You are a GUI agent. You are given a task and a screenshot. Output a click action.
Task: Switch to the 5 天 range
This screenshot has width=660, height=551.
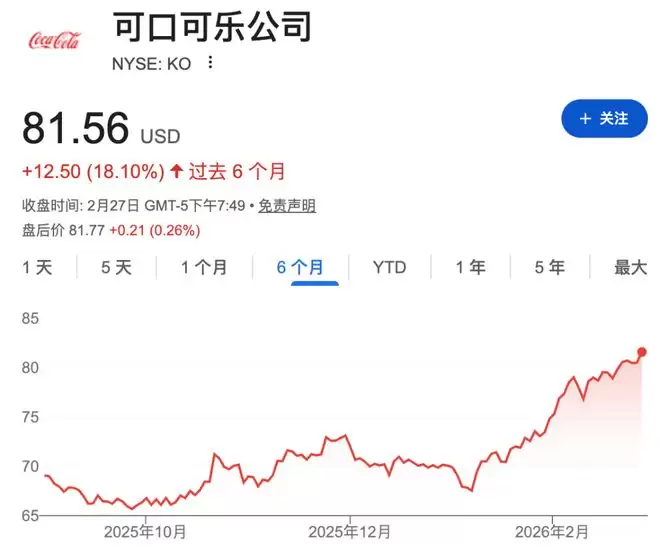coord(116,267)
